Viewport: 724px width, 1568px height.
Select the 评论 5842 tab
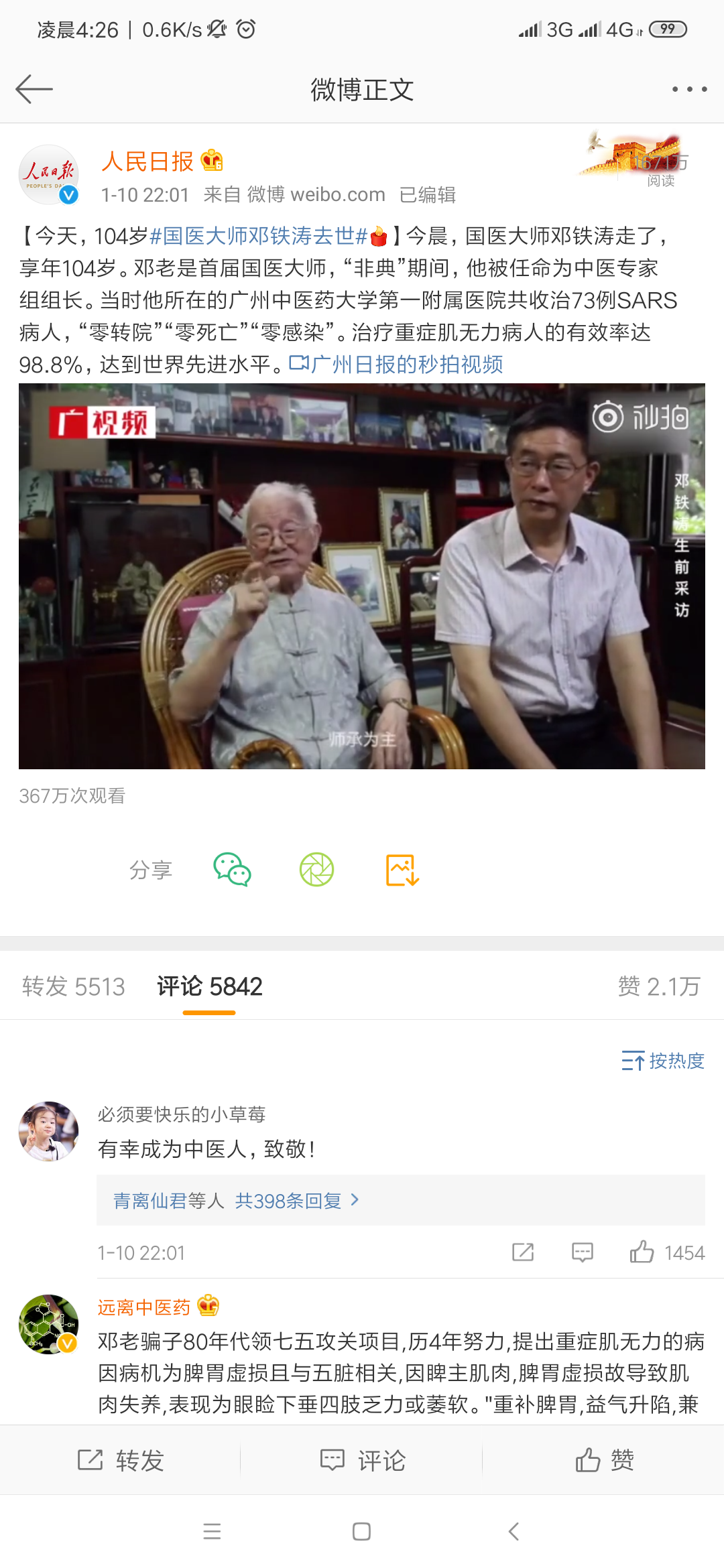pyautogui.click(x=209, y=986)
